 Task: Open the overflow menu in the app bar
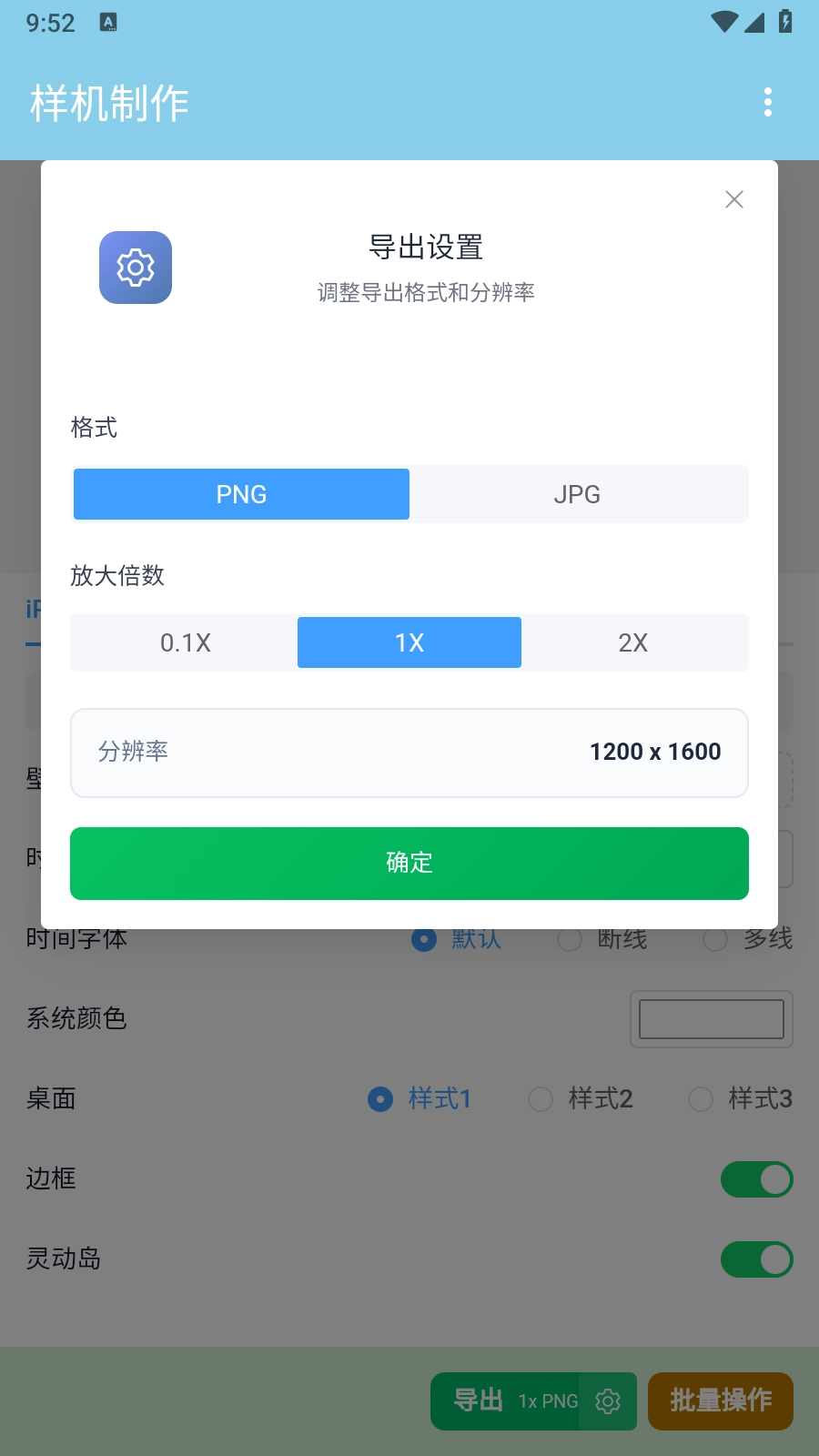pos(768,102)
